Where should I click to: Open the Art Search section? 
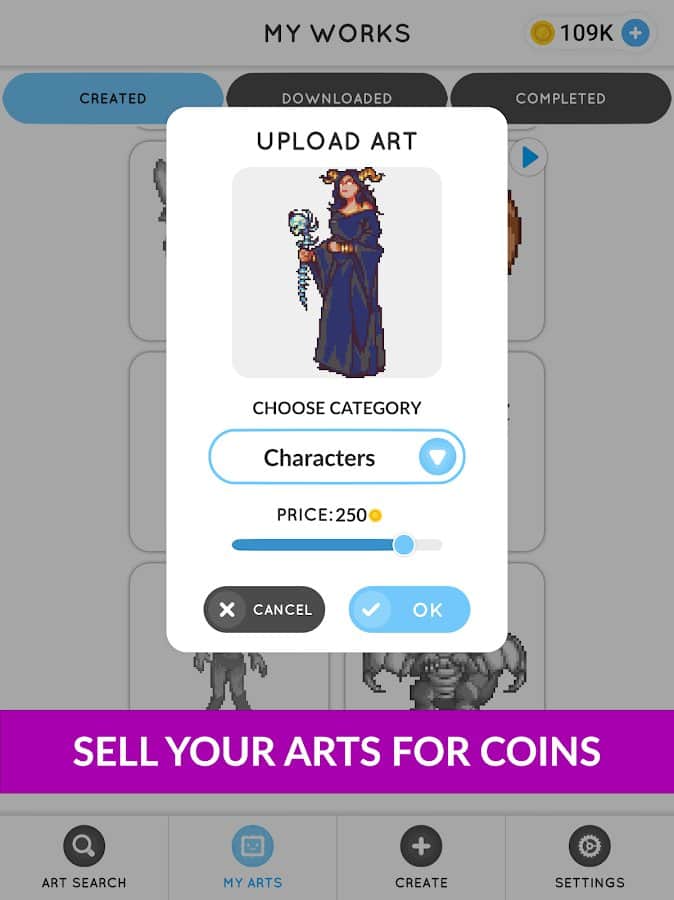84,858
